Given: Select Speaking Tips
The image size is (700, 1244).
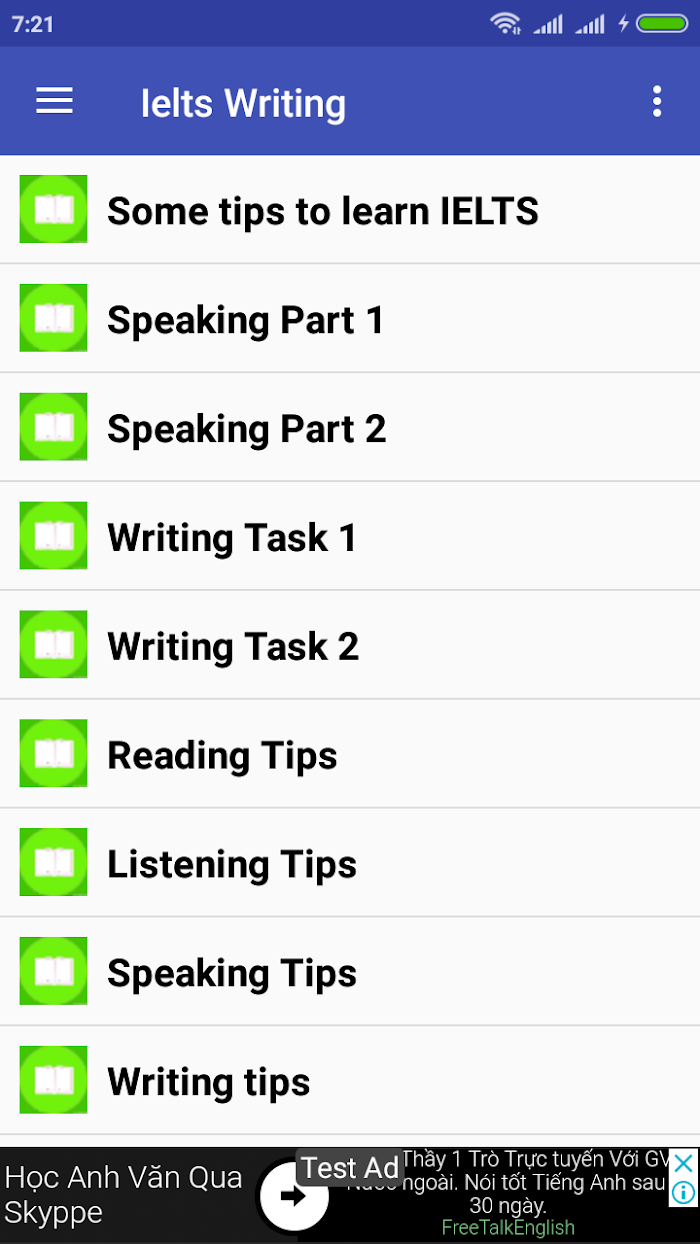Looking at the screenshot, I should [x=350, y=973].
